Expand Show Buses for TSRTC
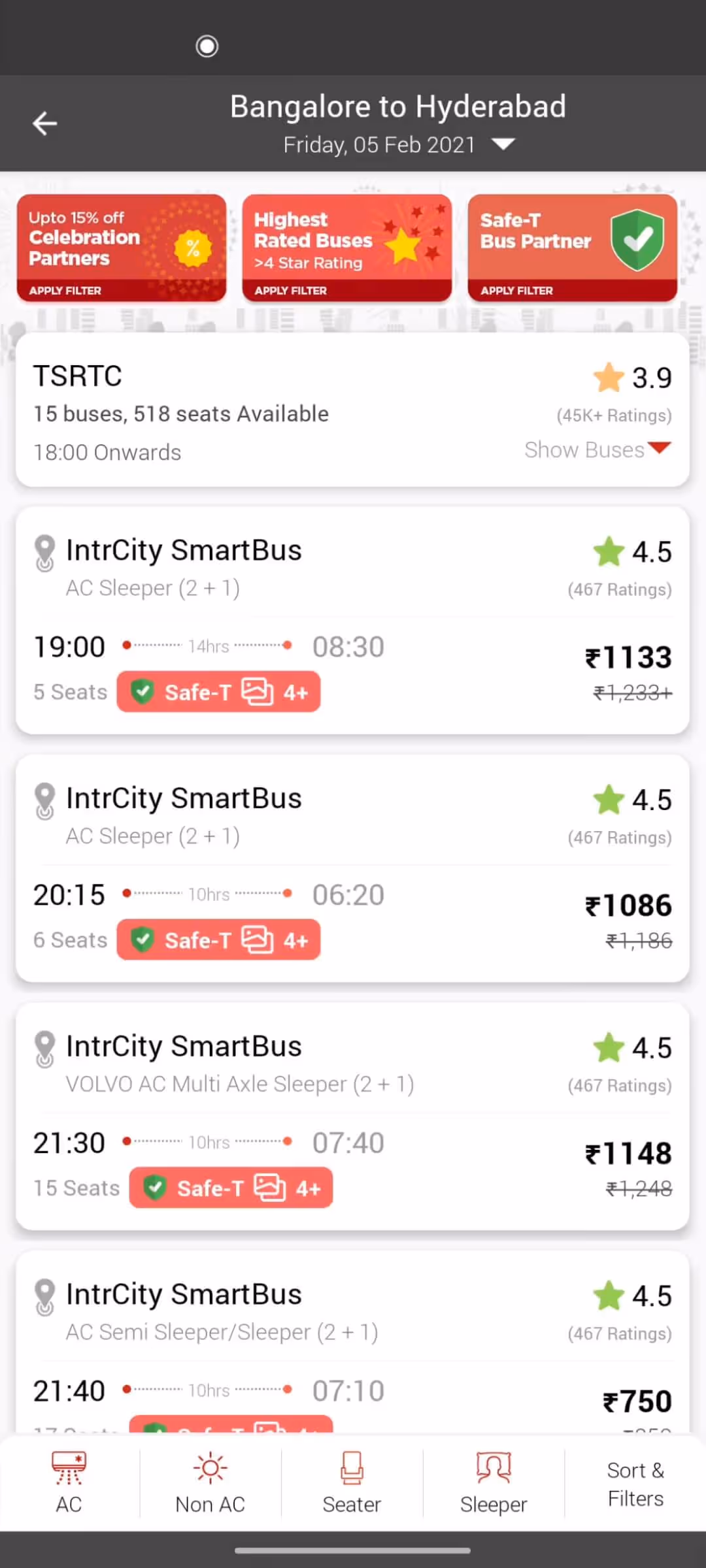The image size is (706, 1568). click(x=597, y=449)
